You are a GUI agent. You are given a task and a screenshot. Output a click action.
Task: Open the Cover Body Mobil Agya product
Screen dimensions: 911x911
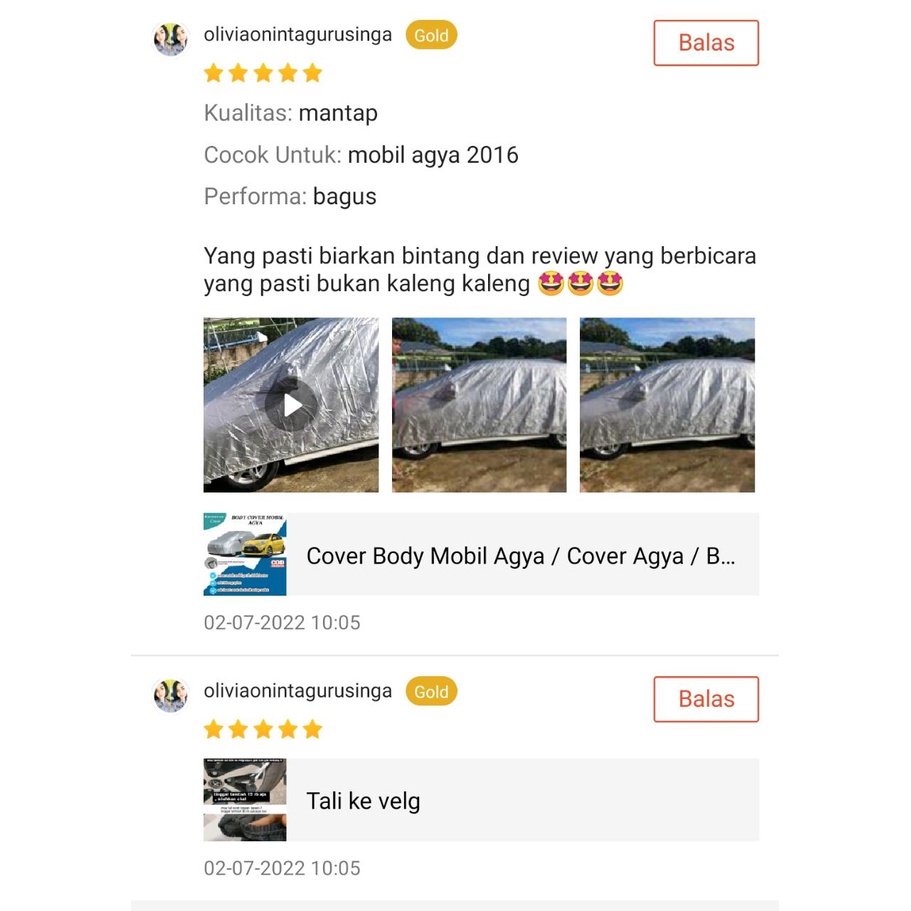(480, 555)
